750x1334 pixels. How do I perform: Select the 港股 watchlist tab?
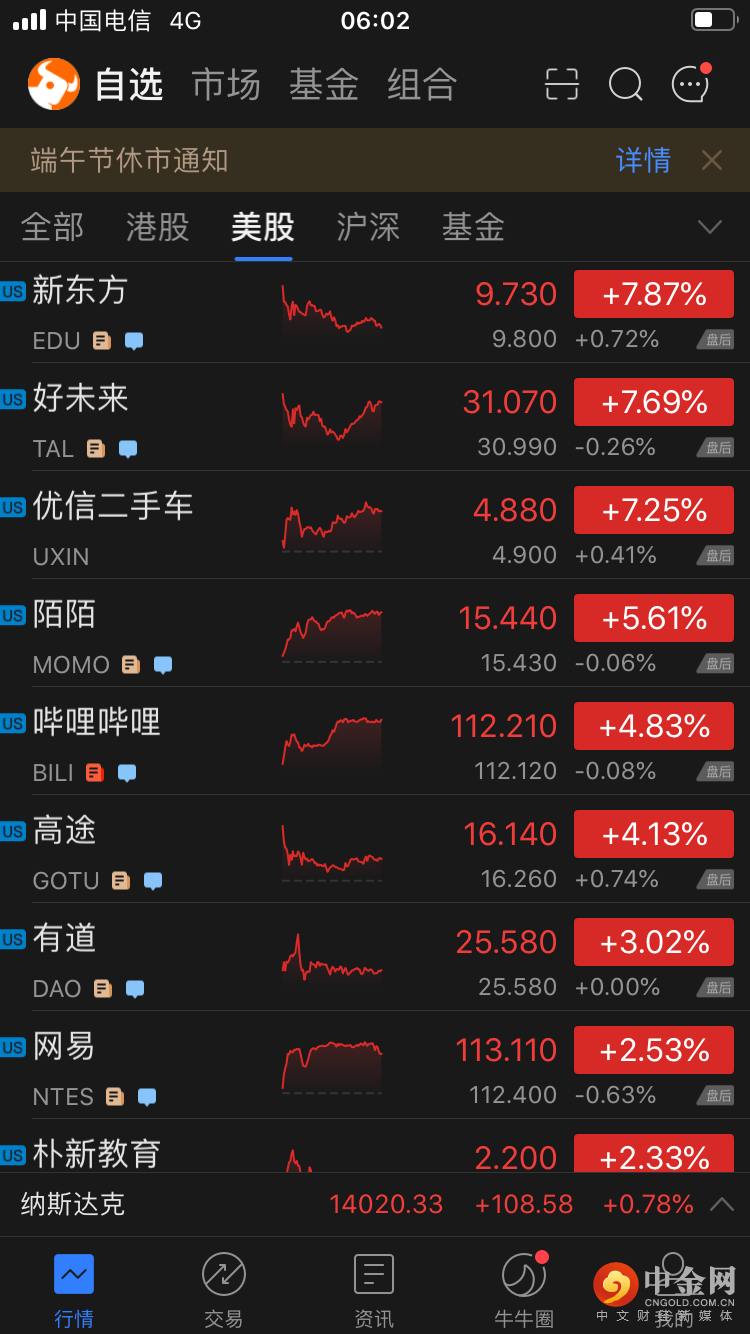(158, 227)
